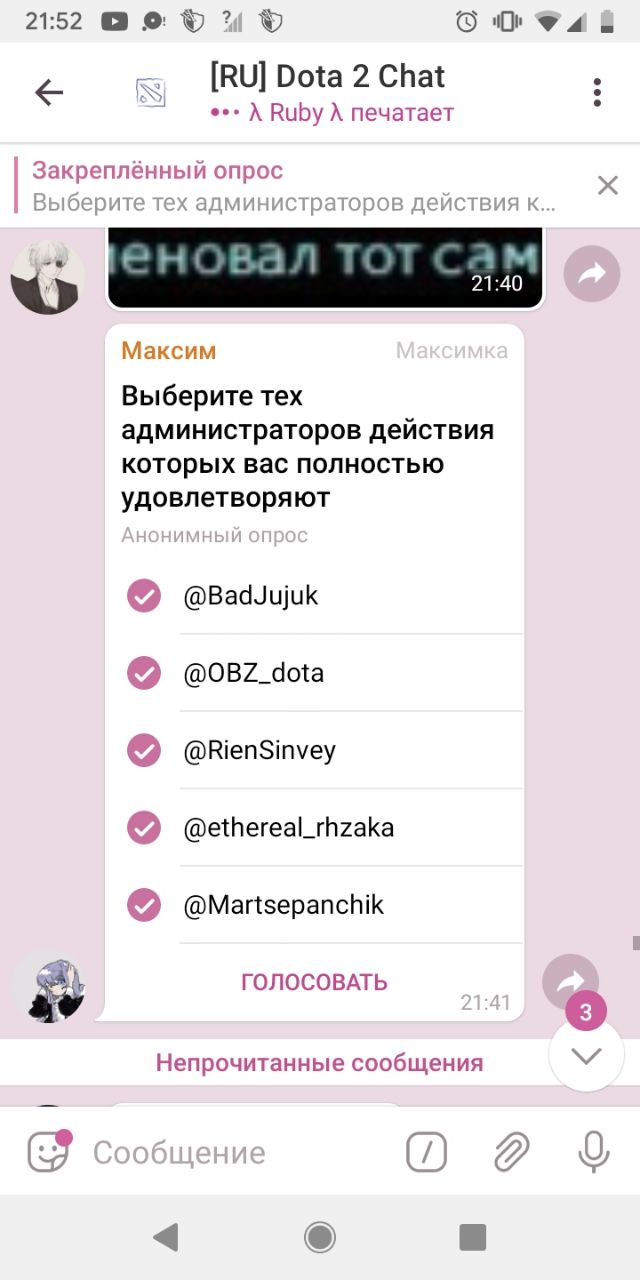Show bot commands slash button
This screenshot has height=1280, width=640.
click(427, 1153)
